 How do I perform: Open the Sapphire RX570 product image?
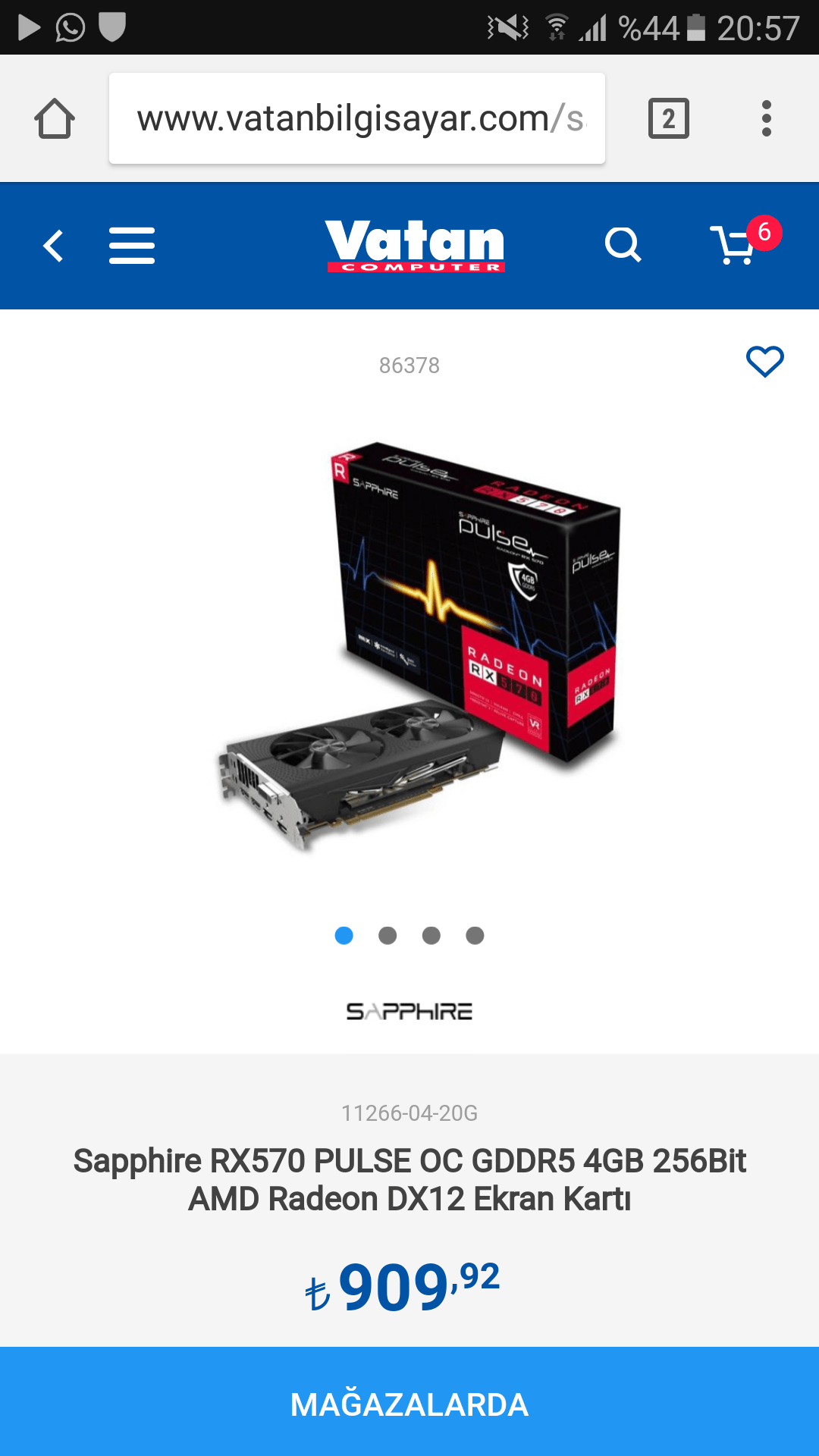pos(419,645)
